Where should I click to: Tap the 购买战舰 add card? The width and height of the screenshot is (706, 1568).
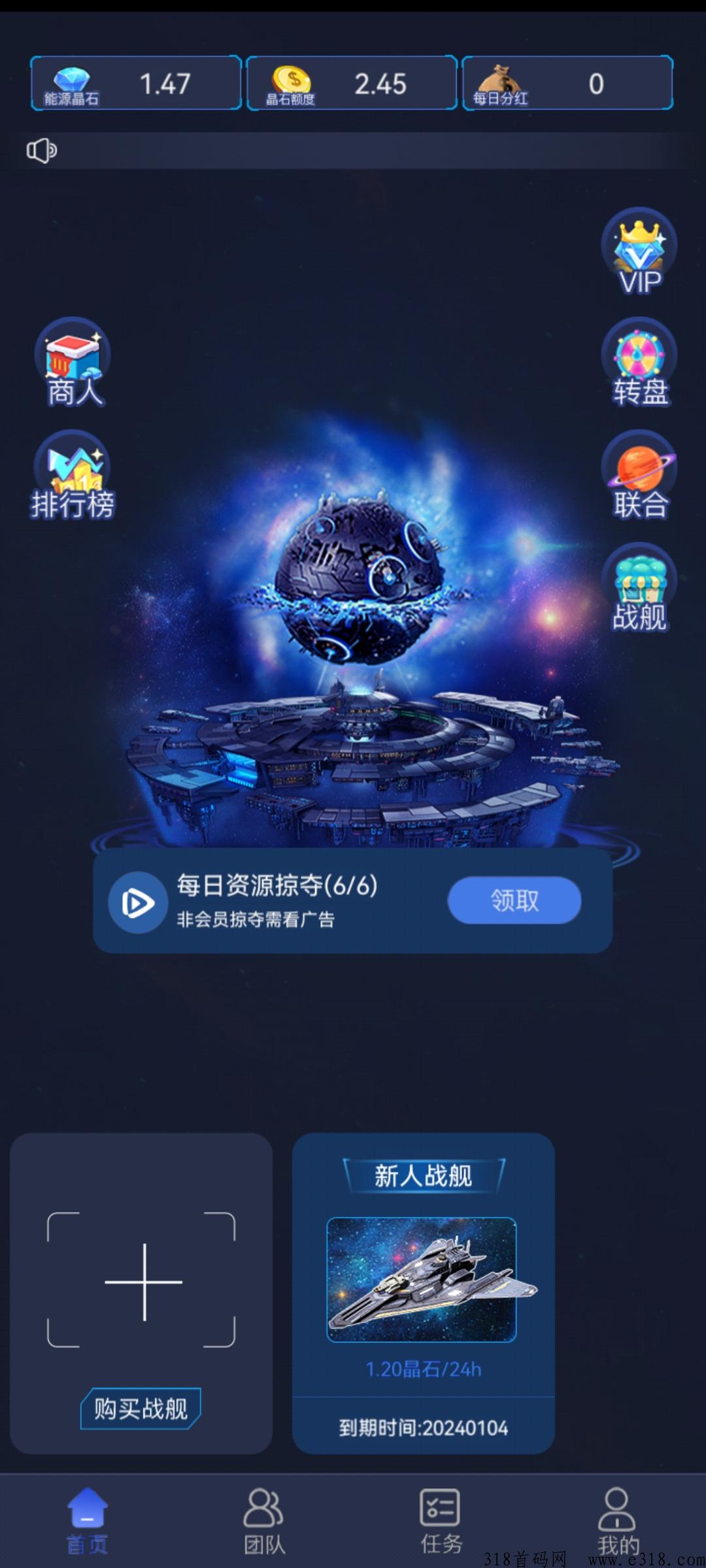pyautogui.click(x=141, y=1294)
